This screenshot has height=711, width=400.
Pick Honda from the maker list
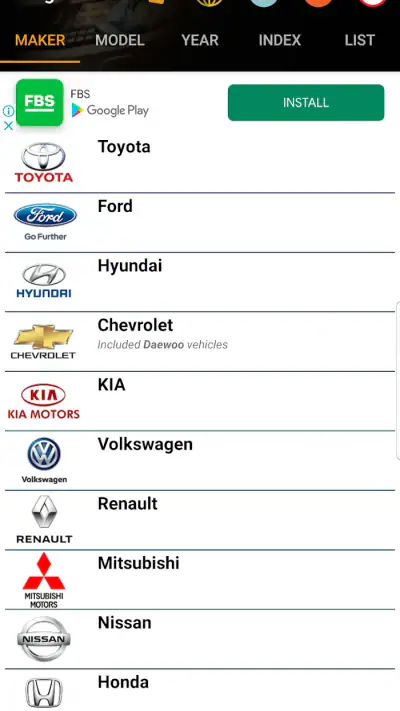pyautogui.click(x=200, y=690)
